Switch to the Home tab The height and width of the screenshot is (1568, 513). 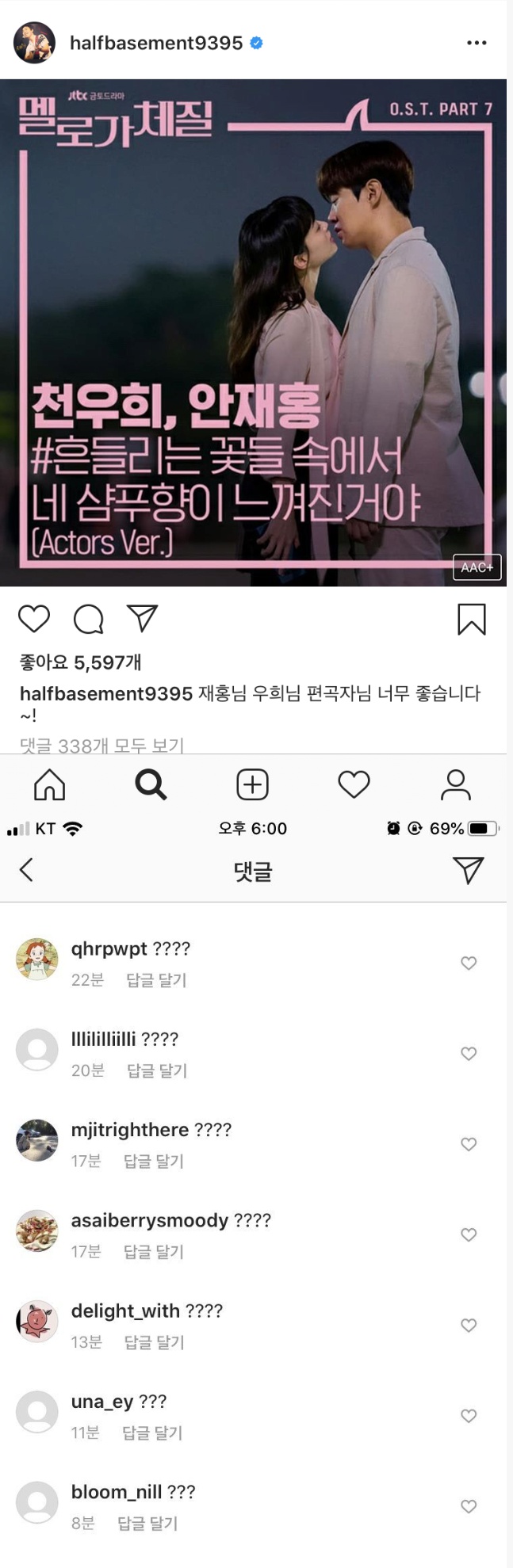click(x=49, y=784)
